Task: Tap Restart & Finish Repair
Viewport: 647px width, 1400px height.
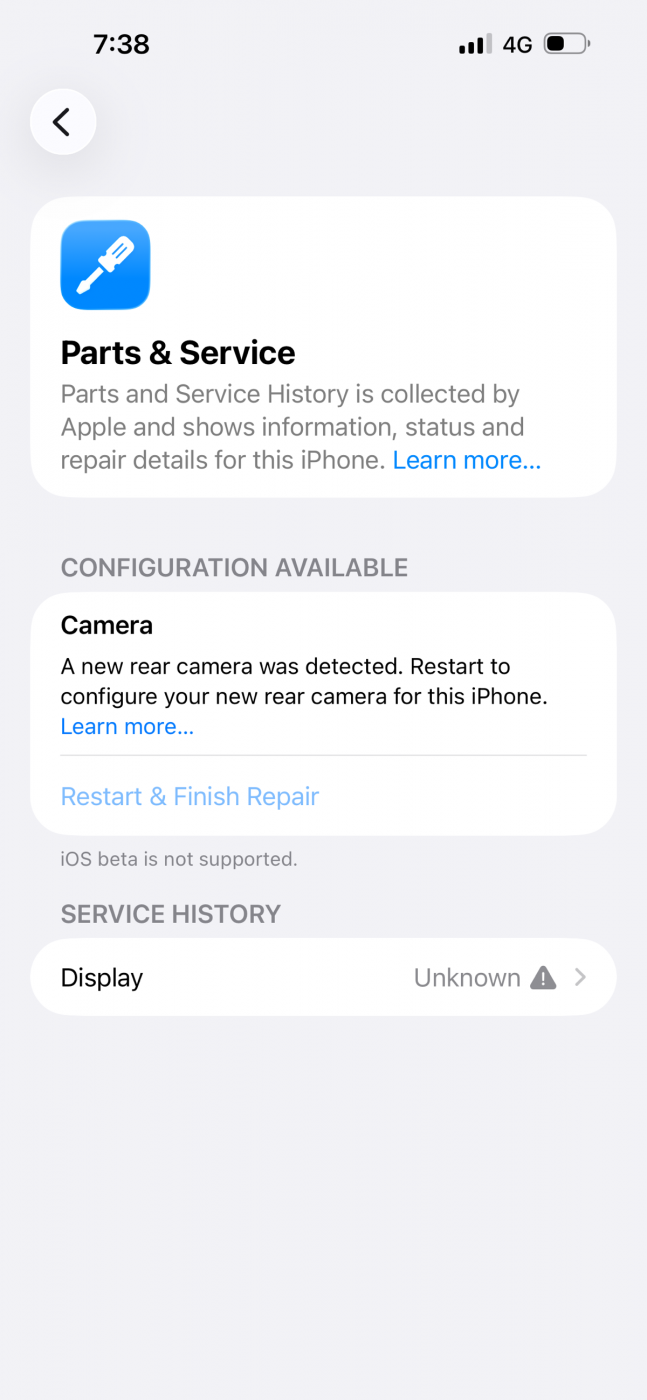Action: click(190, 796)
